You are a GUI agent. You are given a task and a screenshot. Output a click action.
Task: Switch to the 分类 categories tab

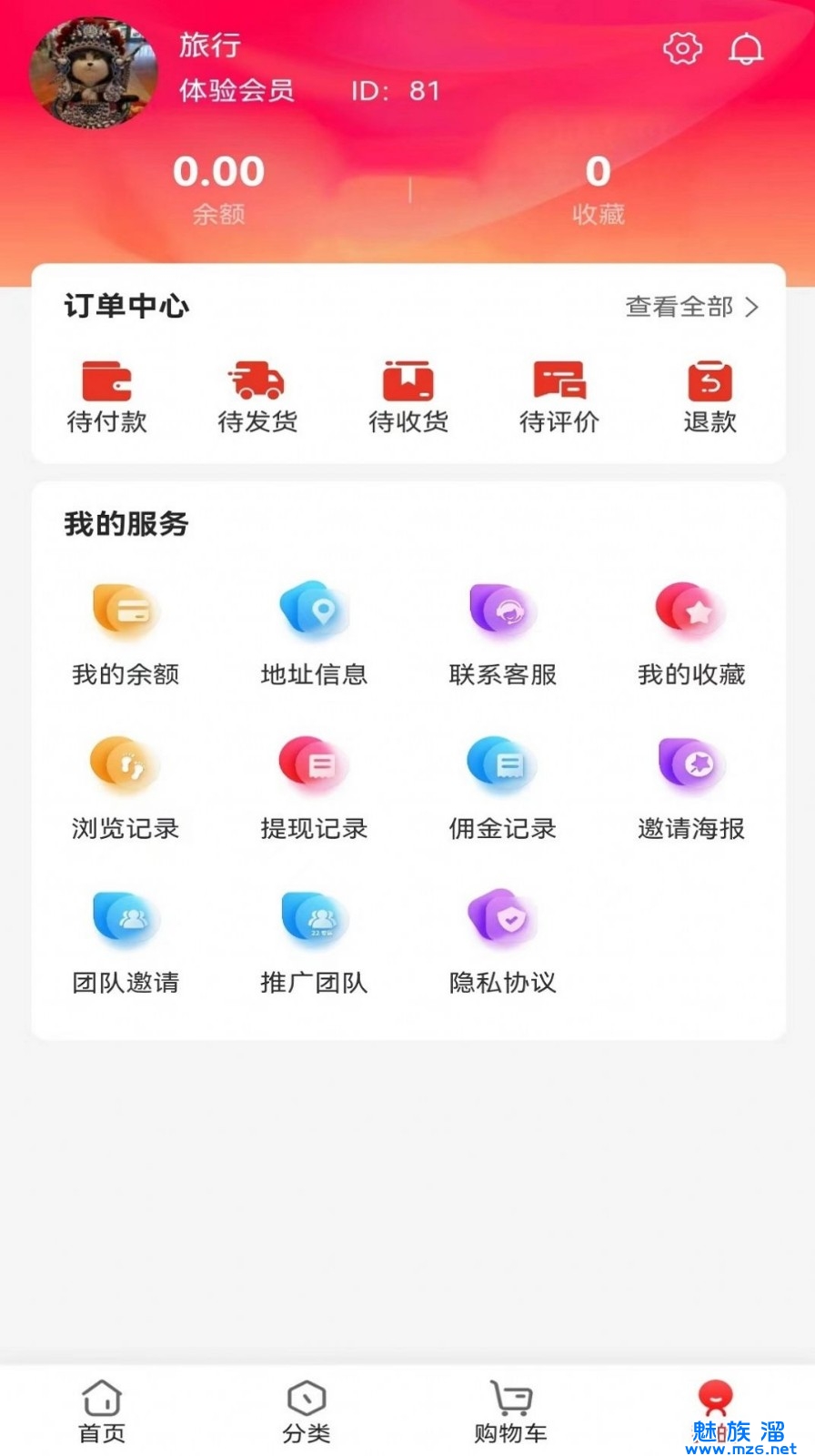307,1411
